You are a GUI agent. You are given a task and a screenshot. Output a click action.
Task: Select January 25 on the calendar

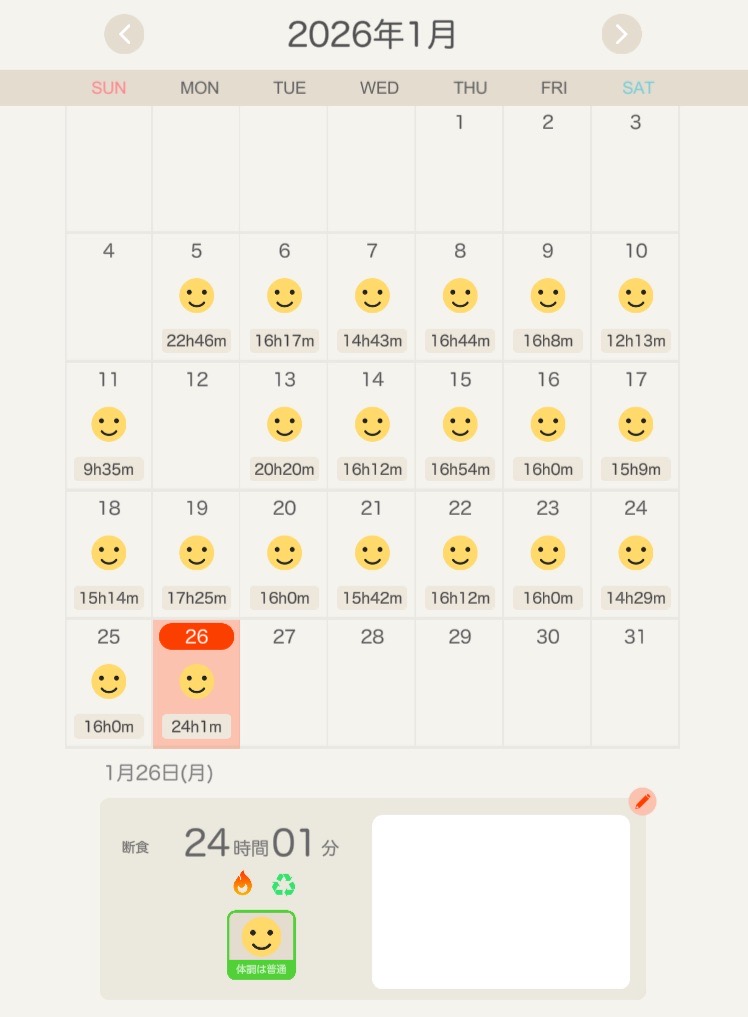click(x=109, y=682)
